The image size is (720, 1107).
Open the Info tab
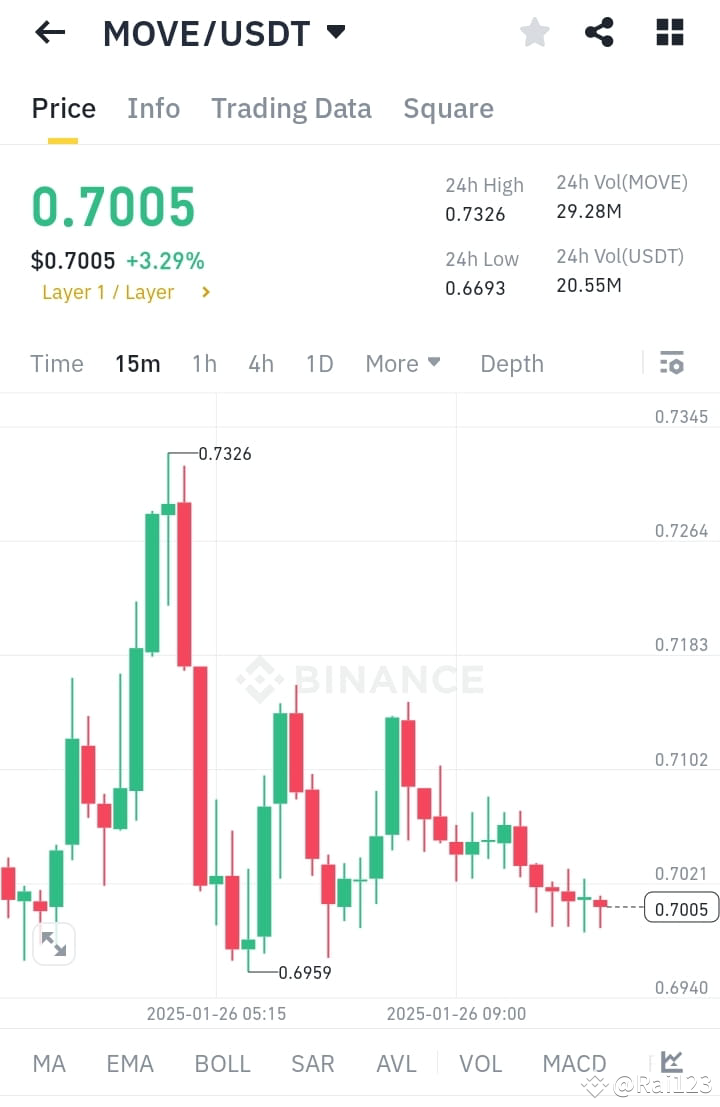point(153,108)
